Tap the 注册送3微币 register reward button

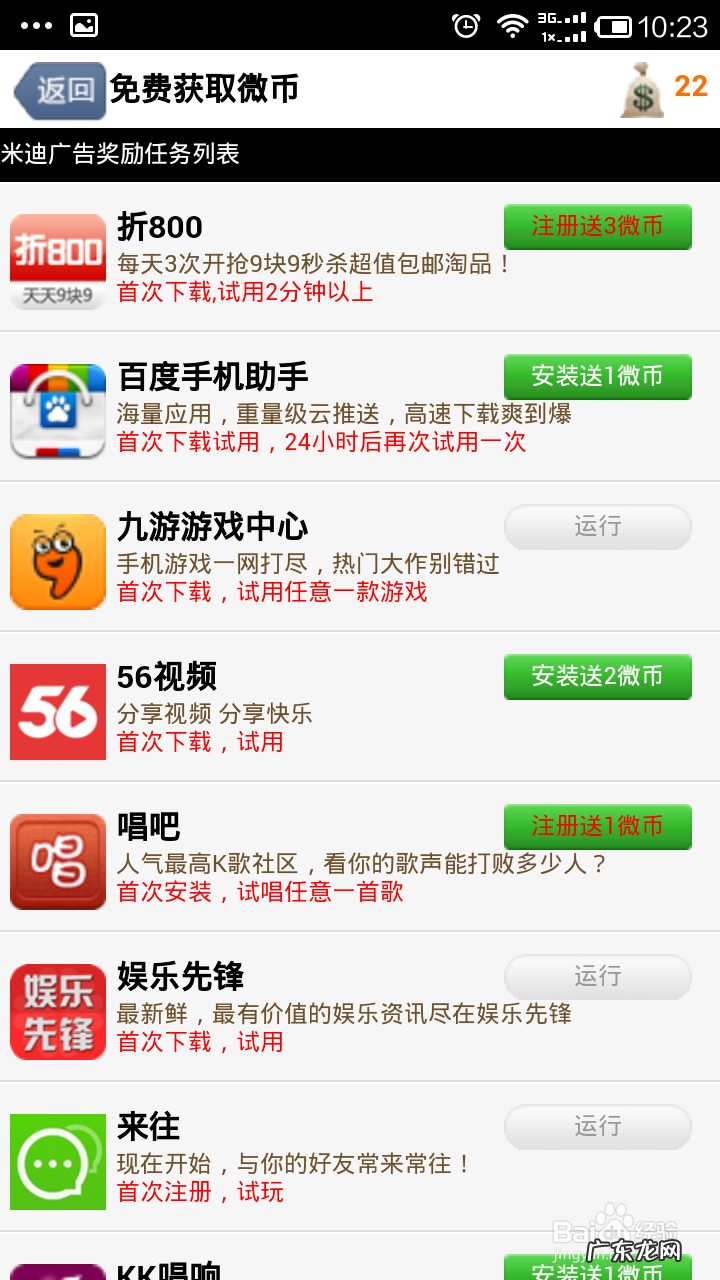pyautogui.click(x=597, y=227)
